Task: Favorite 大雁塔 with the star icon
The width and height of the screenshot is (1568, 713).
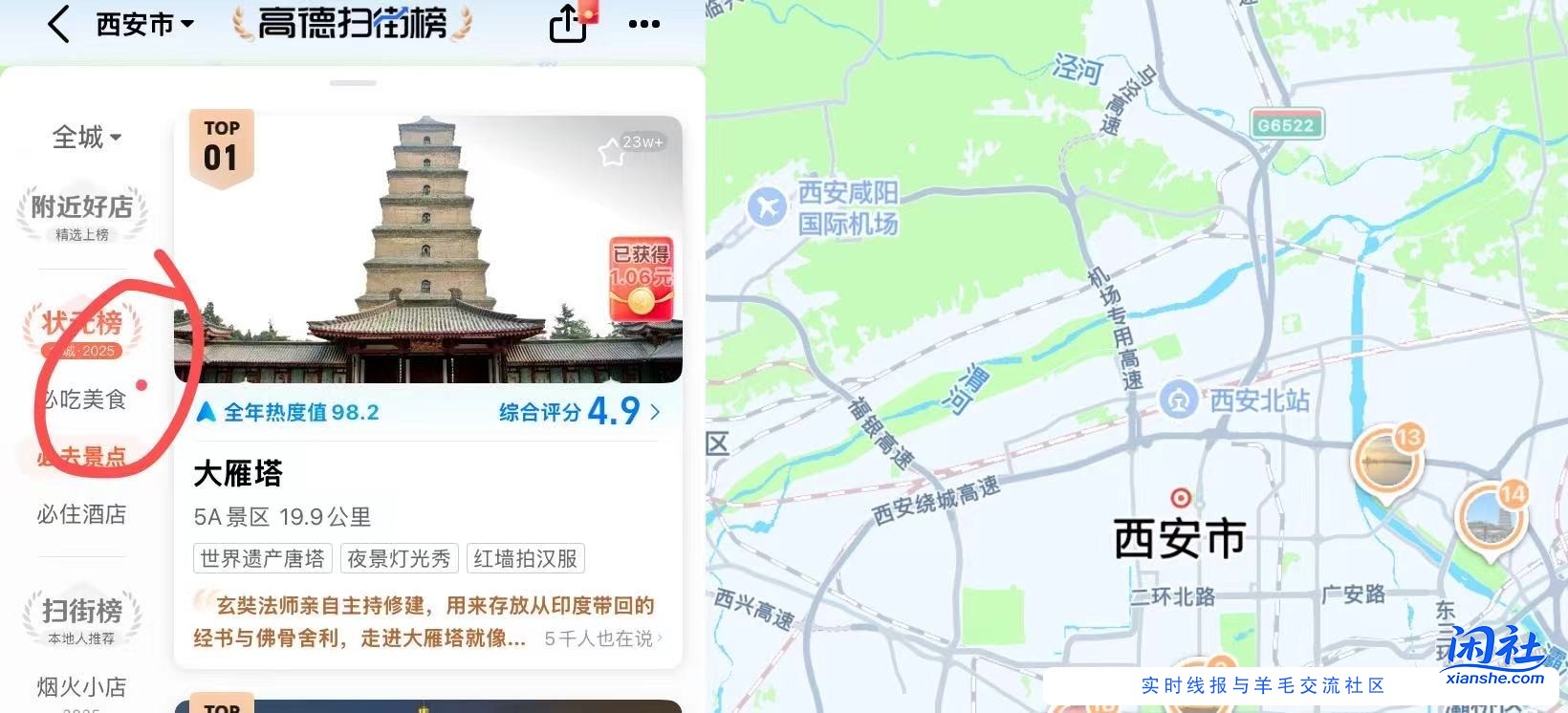Action: point(612,152)
